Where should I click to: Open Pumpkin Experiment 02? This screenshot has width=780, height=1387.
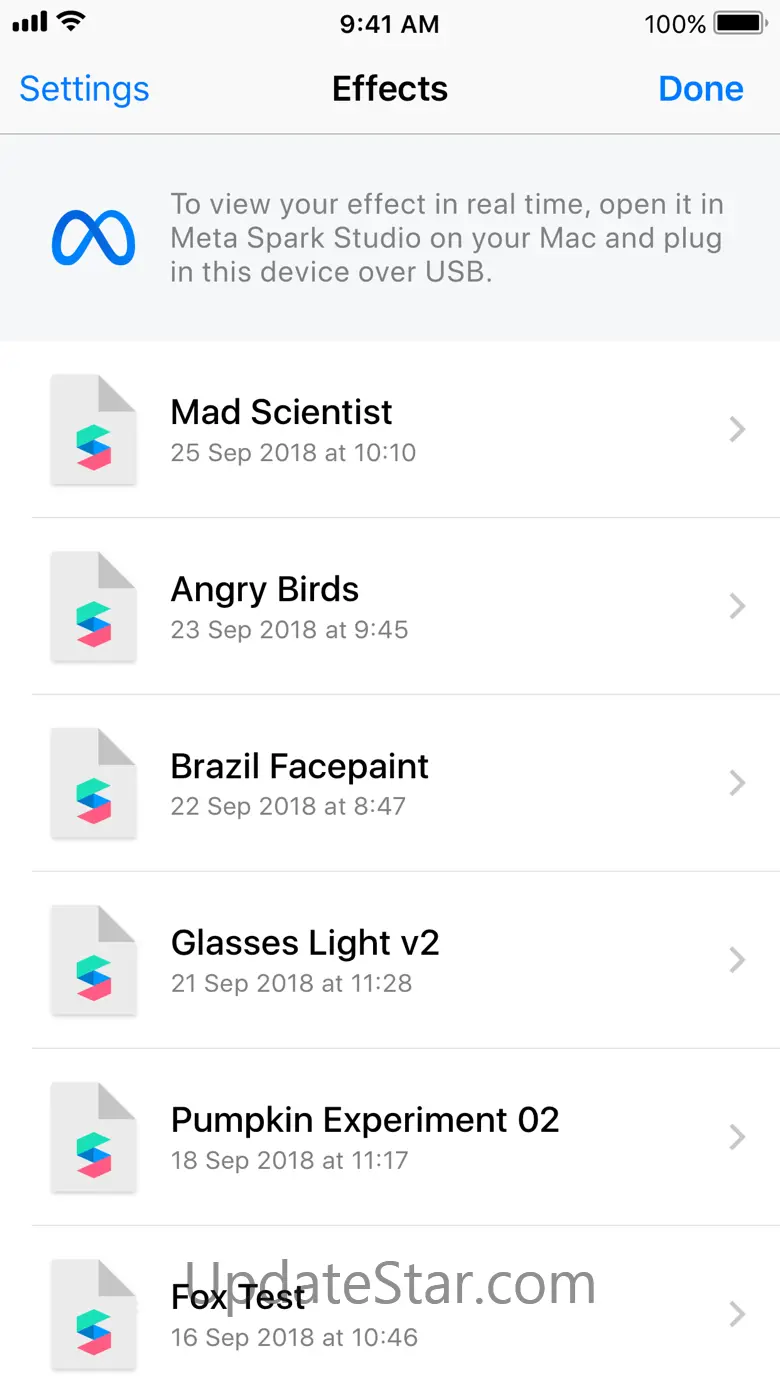390,1137
